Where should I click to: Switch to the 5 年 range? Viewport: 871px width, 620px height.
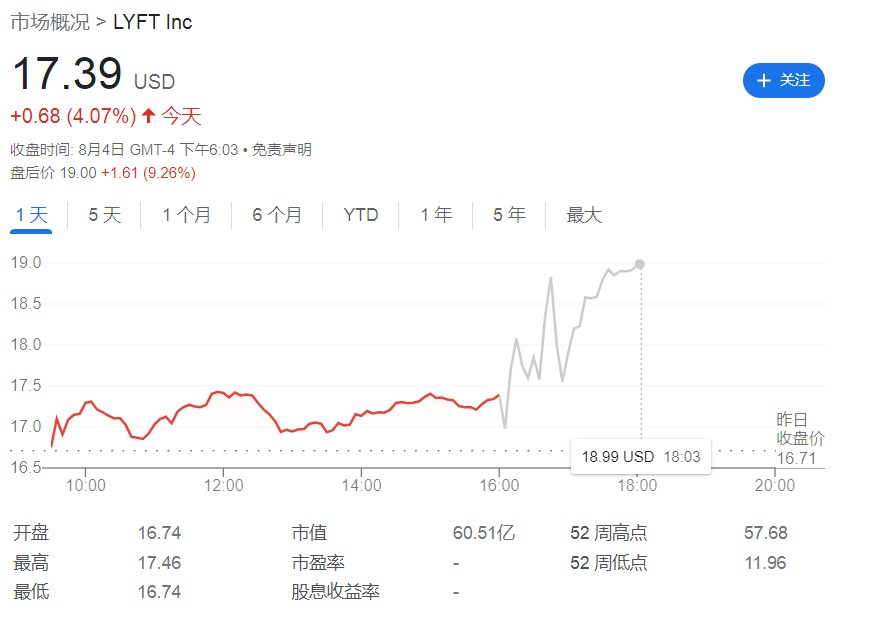509,215
